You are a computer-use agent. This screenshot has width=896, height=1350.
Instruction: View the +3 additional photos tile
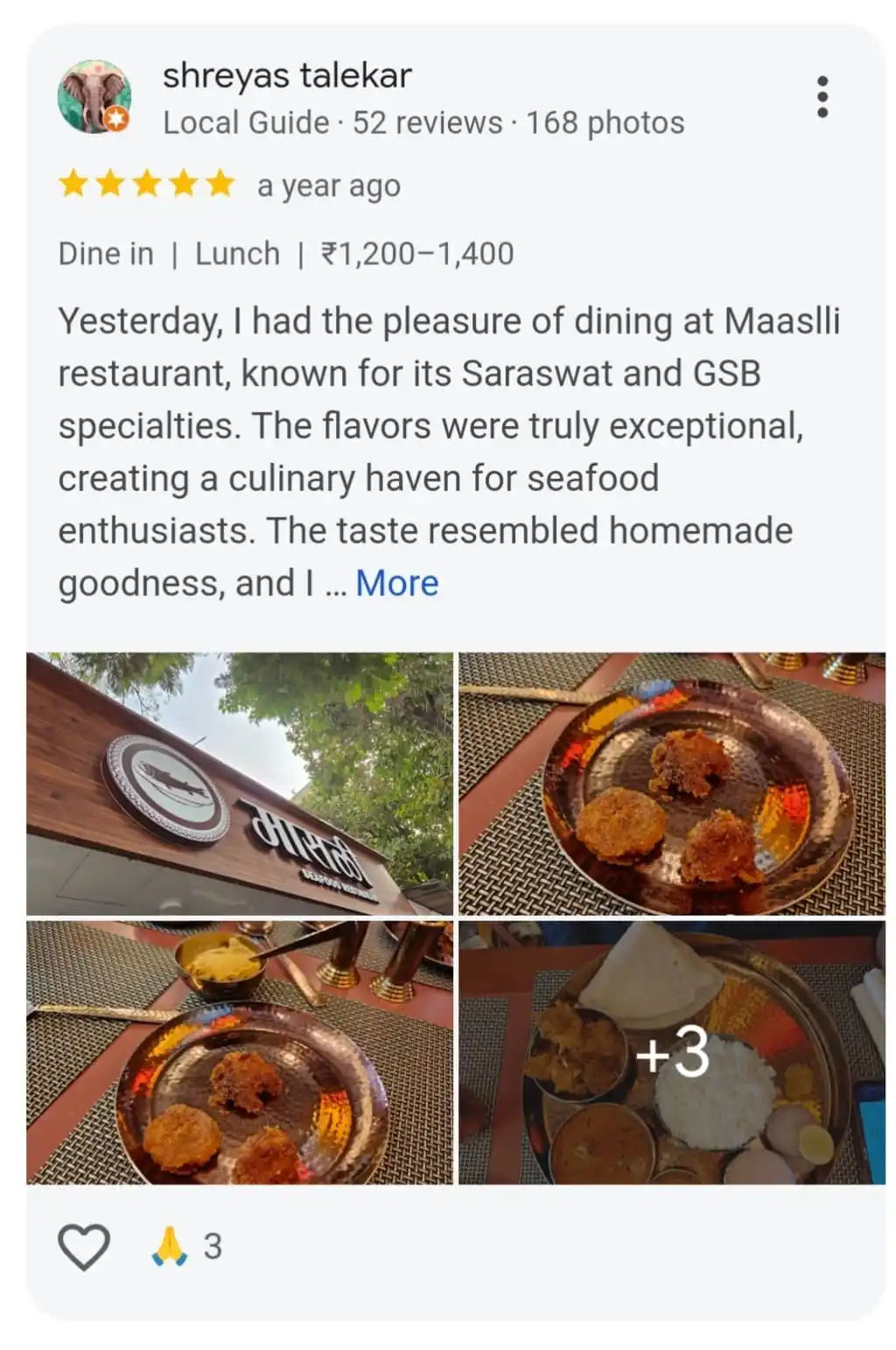pos(672,1052)
